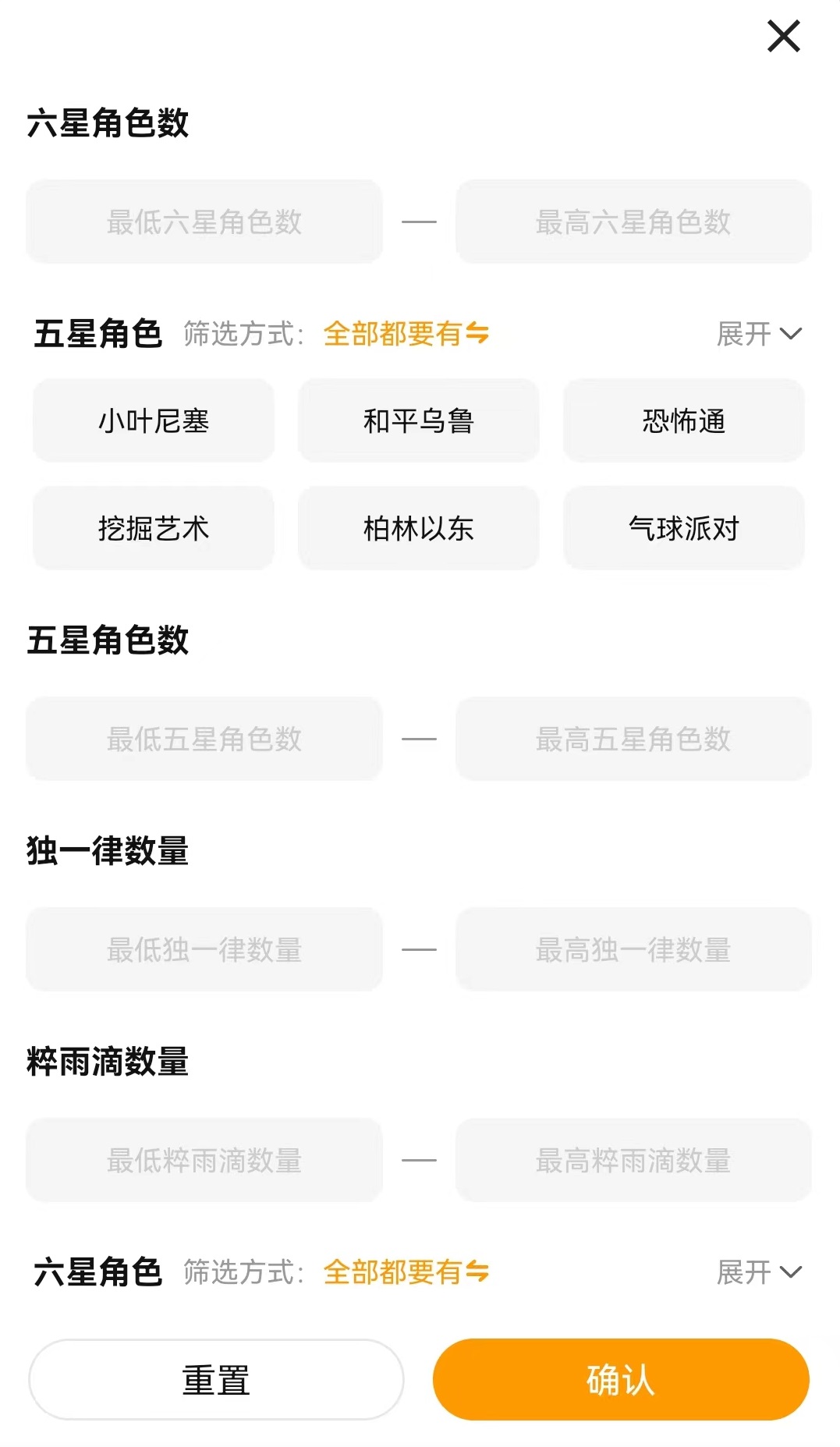Select the 和平乌鲁 chip
Image resolution: width=840 pixels, height=1447 pixels.
pyautogui.click(x=418, y=421)
